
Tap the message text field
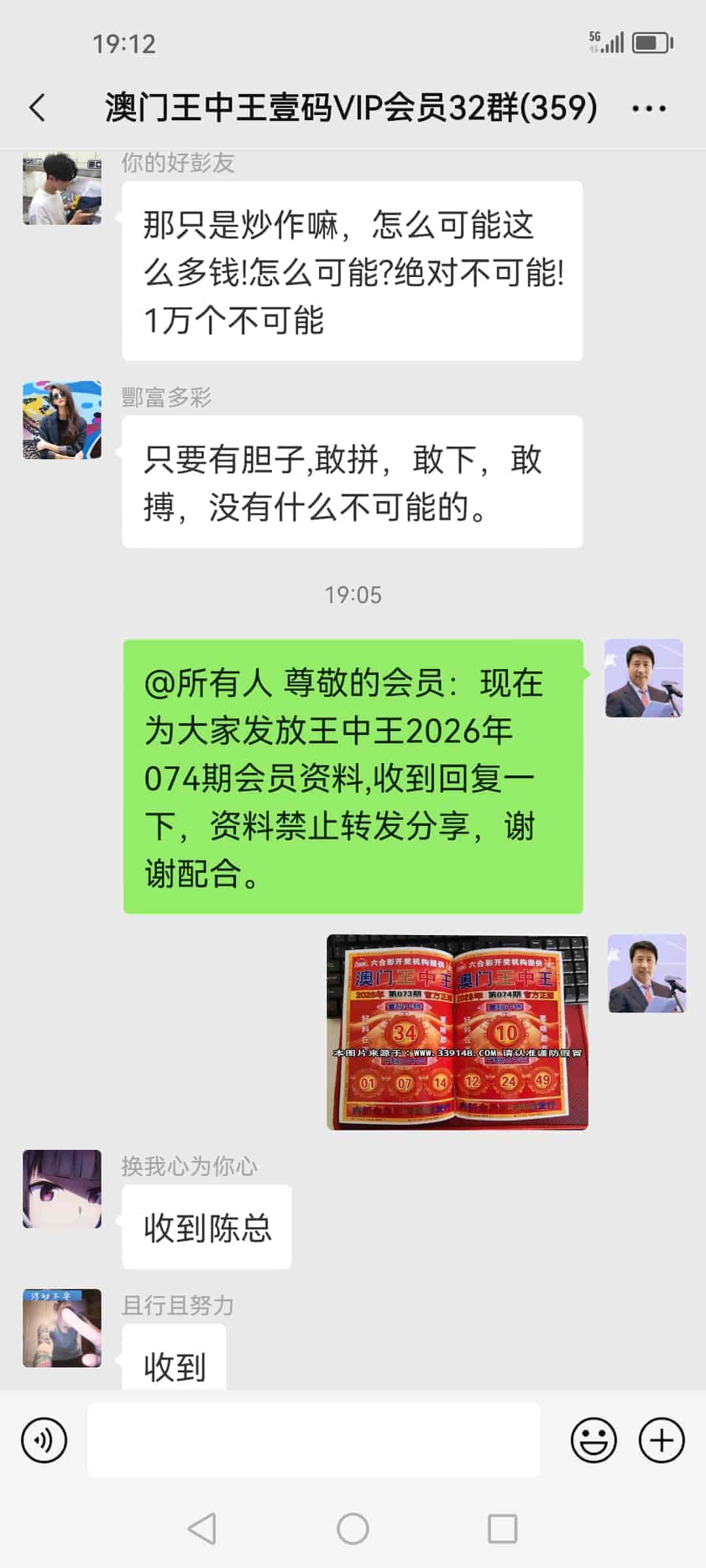314,1440
